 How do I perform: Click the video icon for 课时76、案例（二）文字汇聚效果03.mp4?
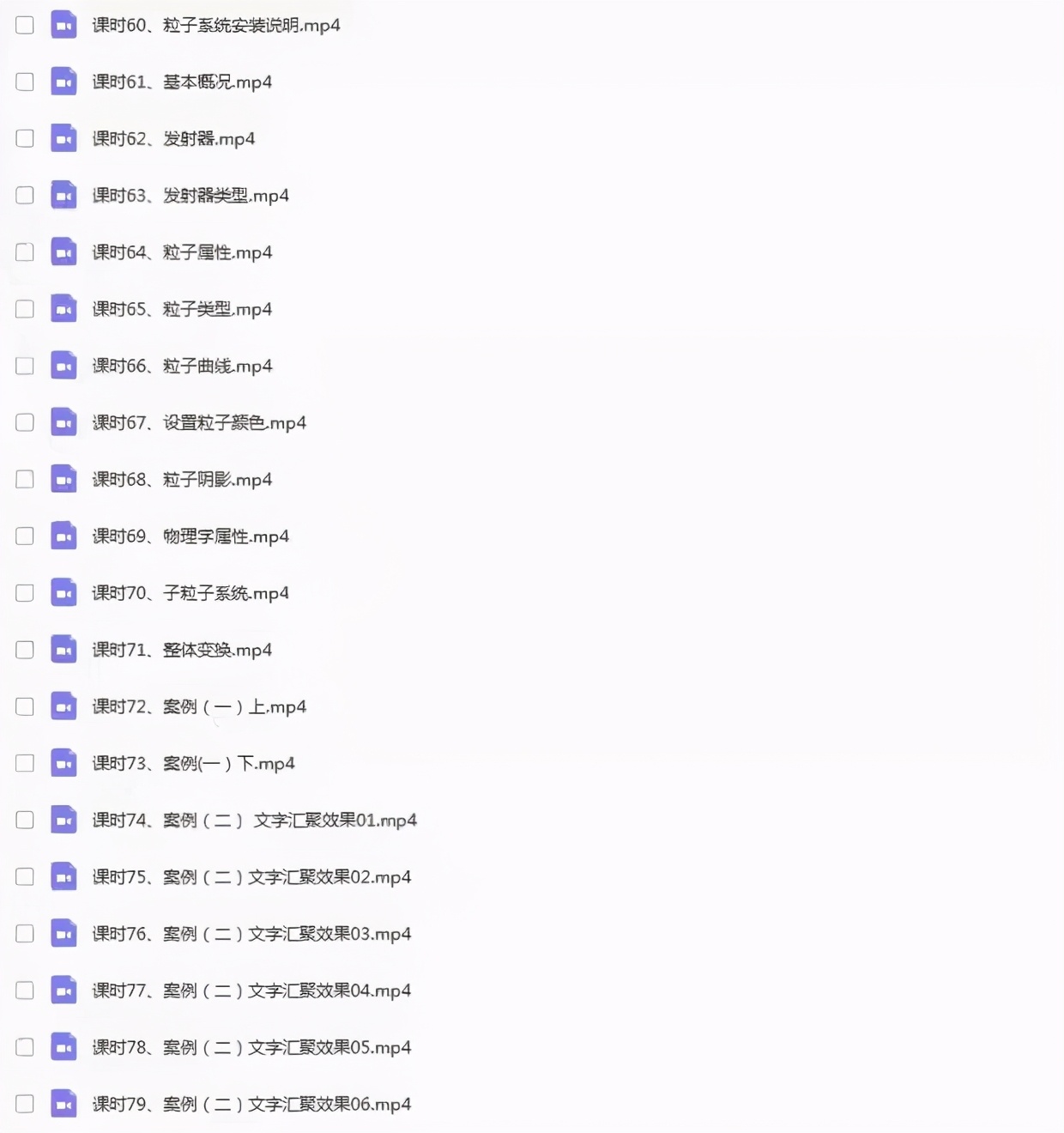point(63,933)
